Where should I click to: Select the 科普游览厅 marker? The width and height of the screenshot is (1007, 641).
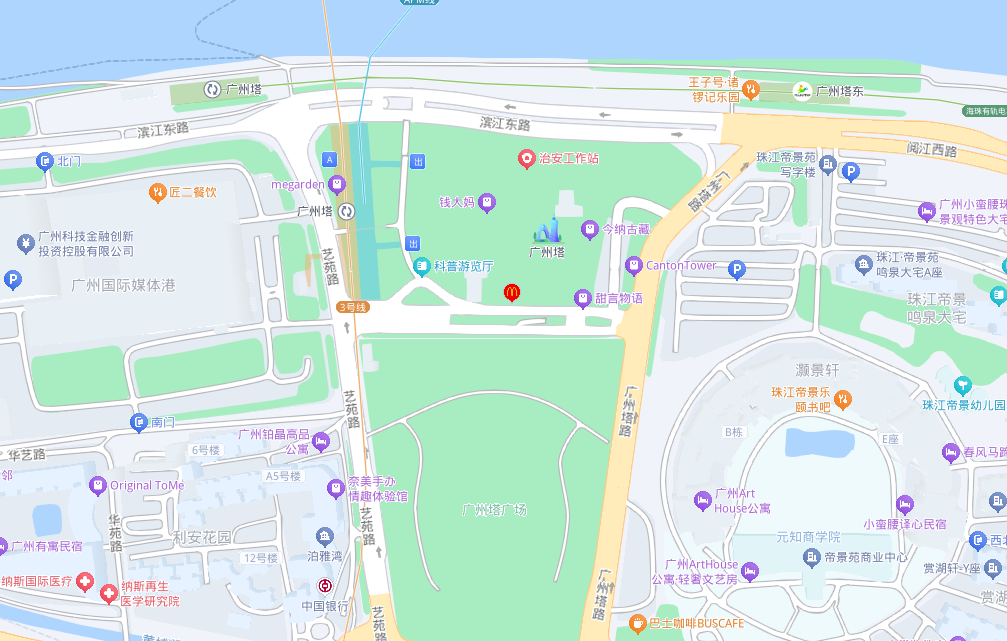click(x=422, y=266)
